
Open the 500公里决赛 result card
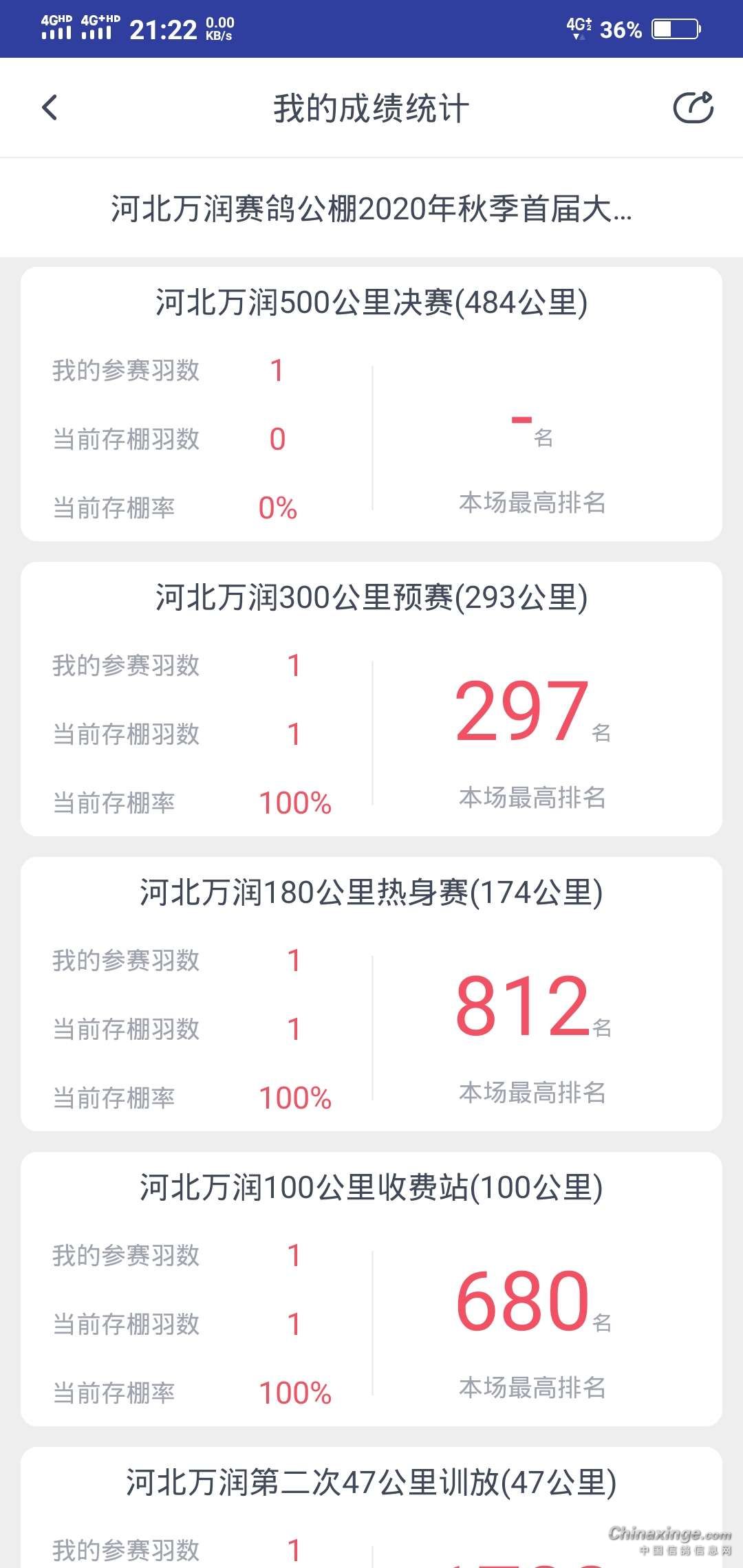click(371, 404)
